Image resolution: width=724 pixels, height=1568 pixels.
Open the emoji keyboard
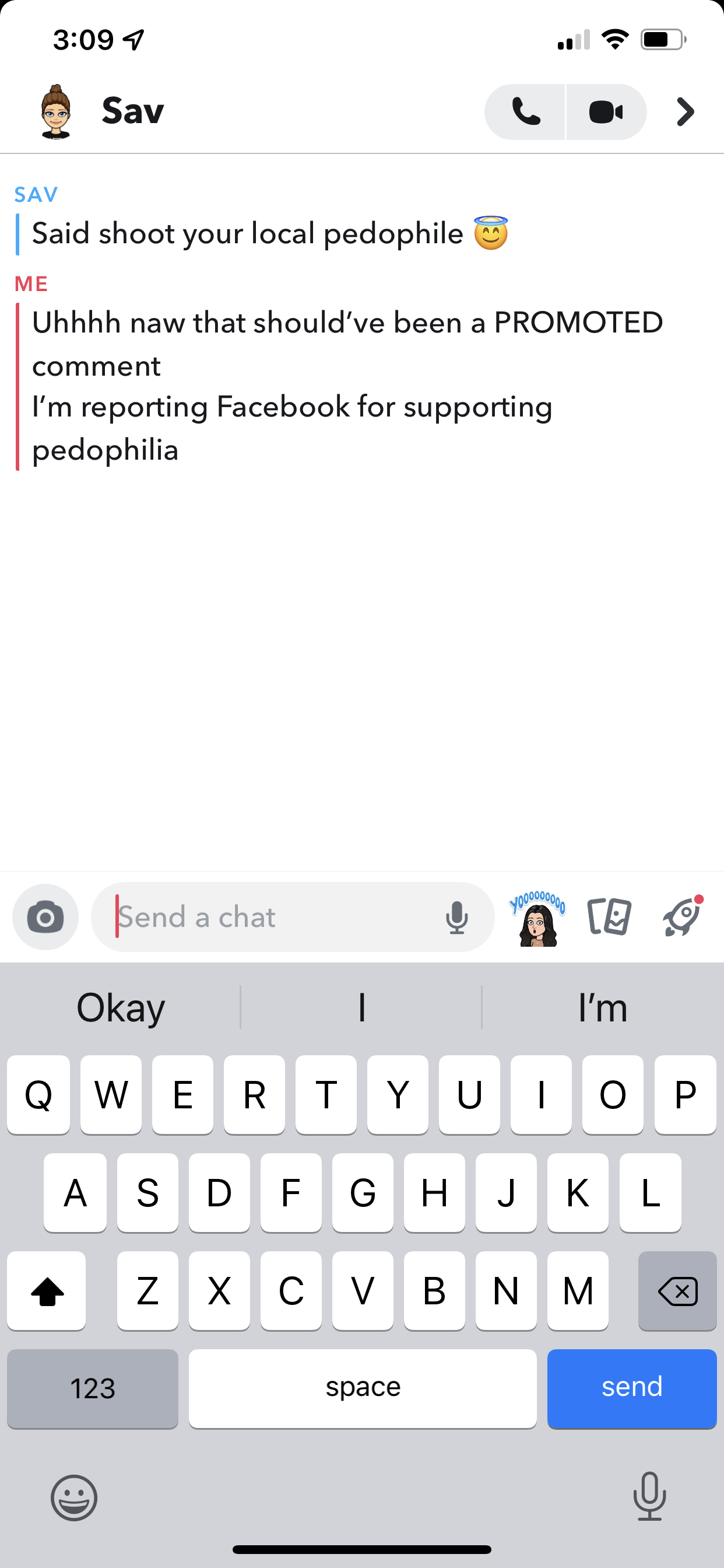coord(73,1497)
